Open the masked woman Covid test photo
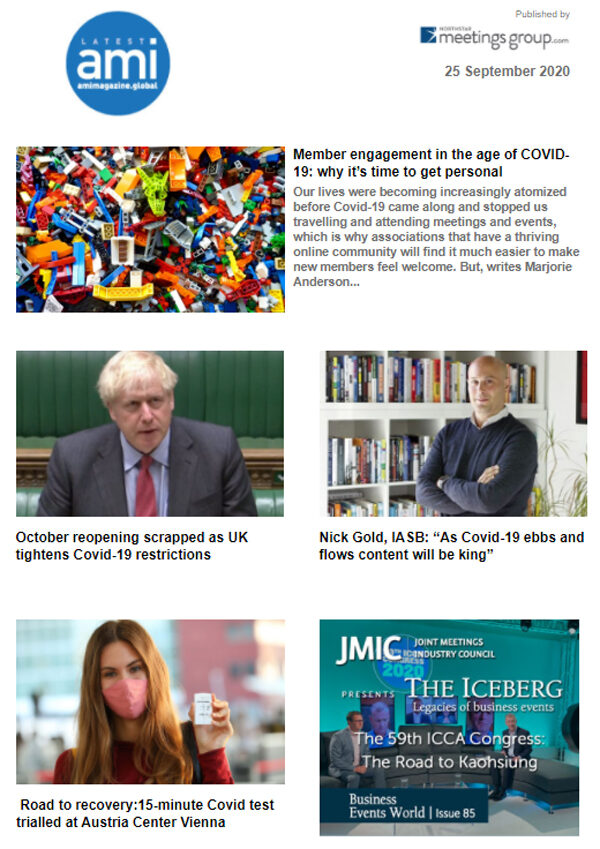Image resolution: width=600 pixels, height=849 pixels. (x=150, y=702)
